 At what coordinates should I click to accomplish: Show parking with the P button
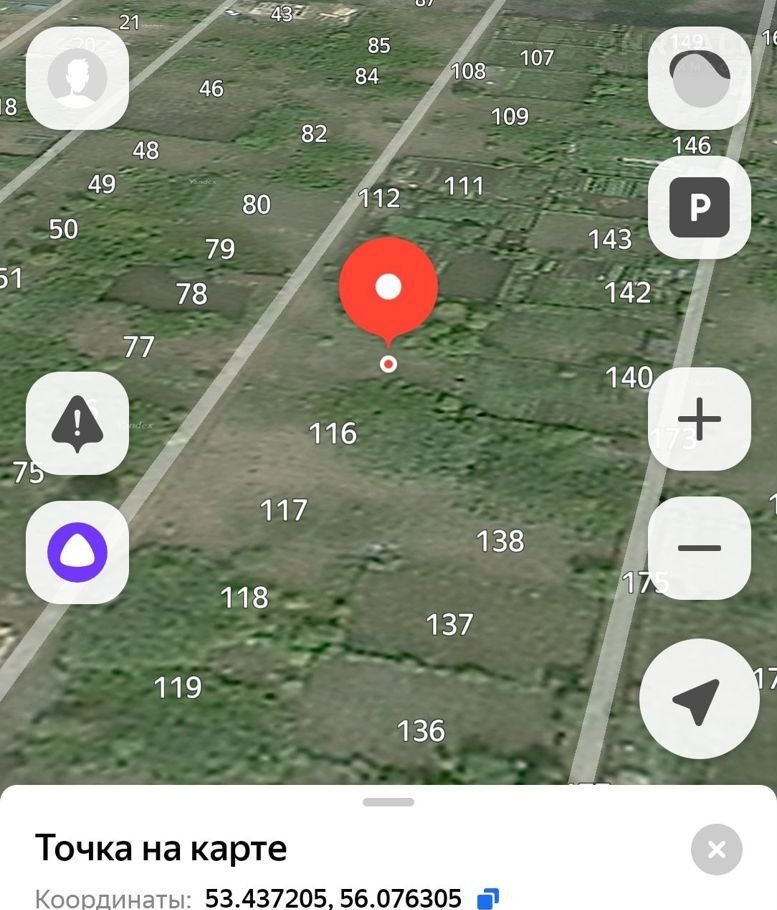pos(699,208)
